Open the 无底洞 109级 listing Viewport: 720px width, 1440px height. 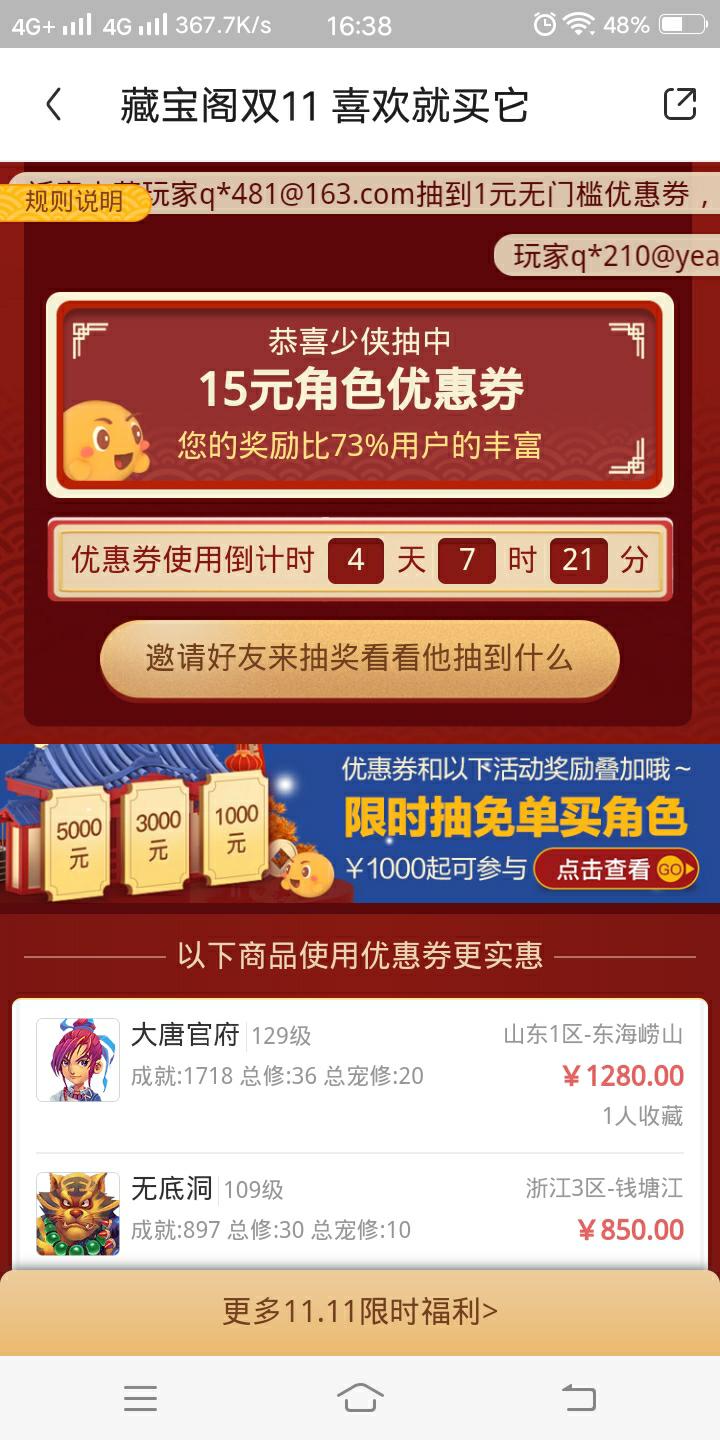pos(359,1212)
